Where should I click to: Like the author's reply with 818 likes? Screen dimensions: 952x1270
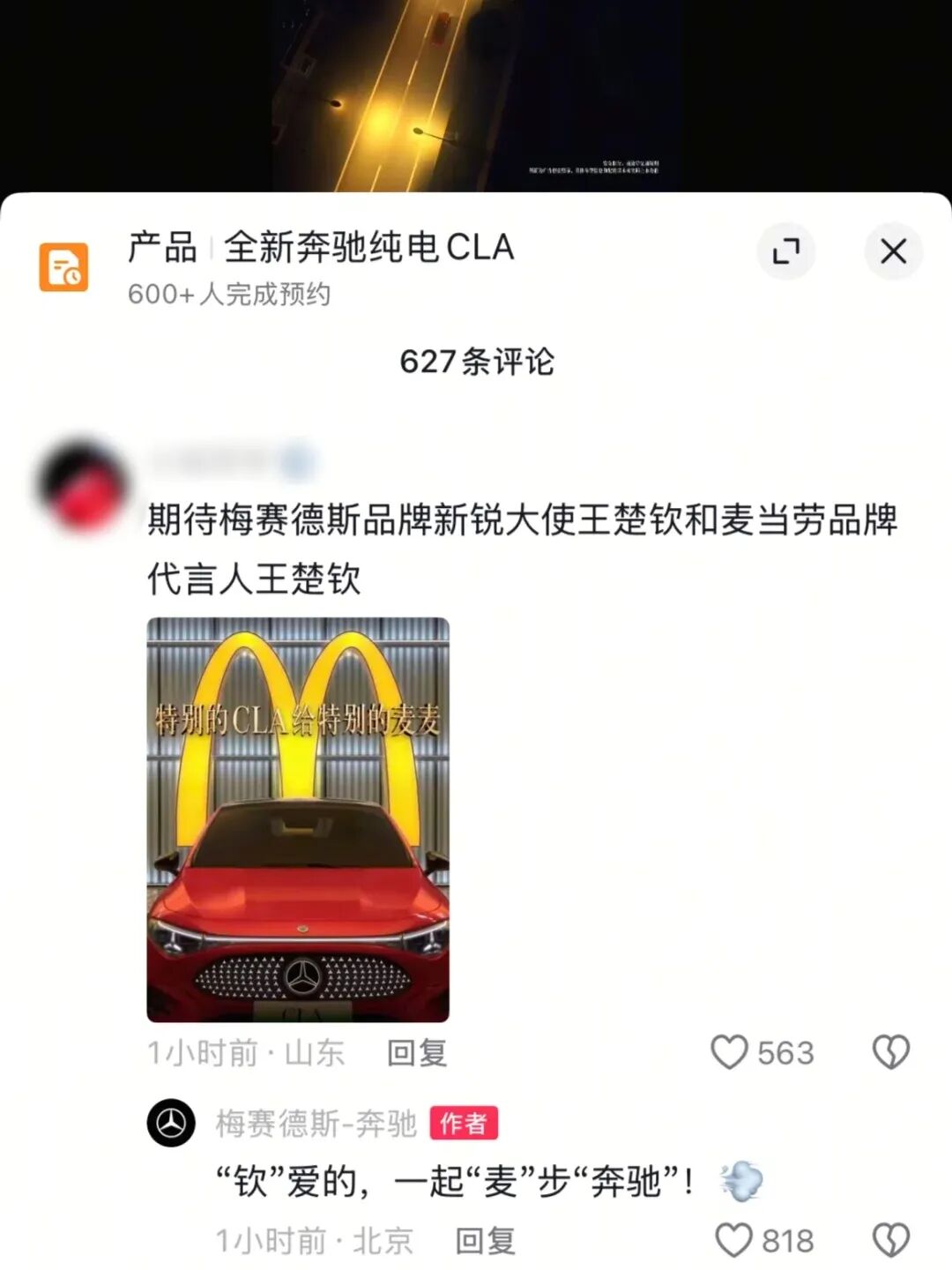tap(733, 1241)
